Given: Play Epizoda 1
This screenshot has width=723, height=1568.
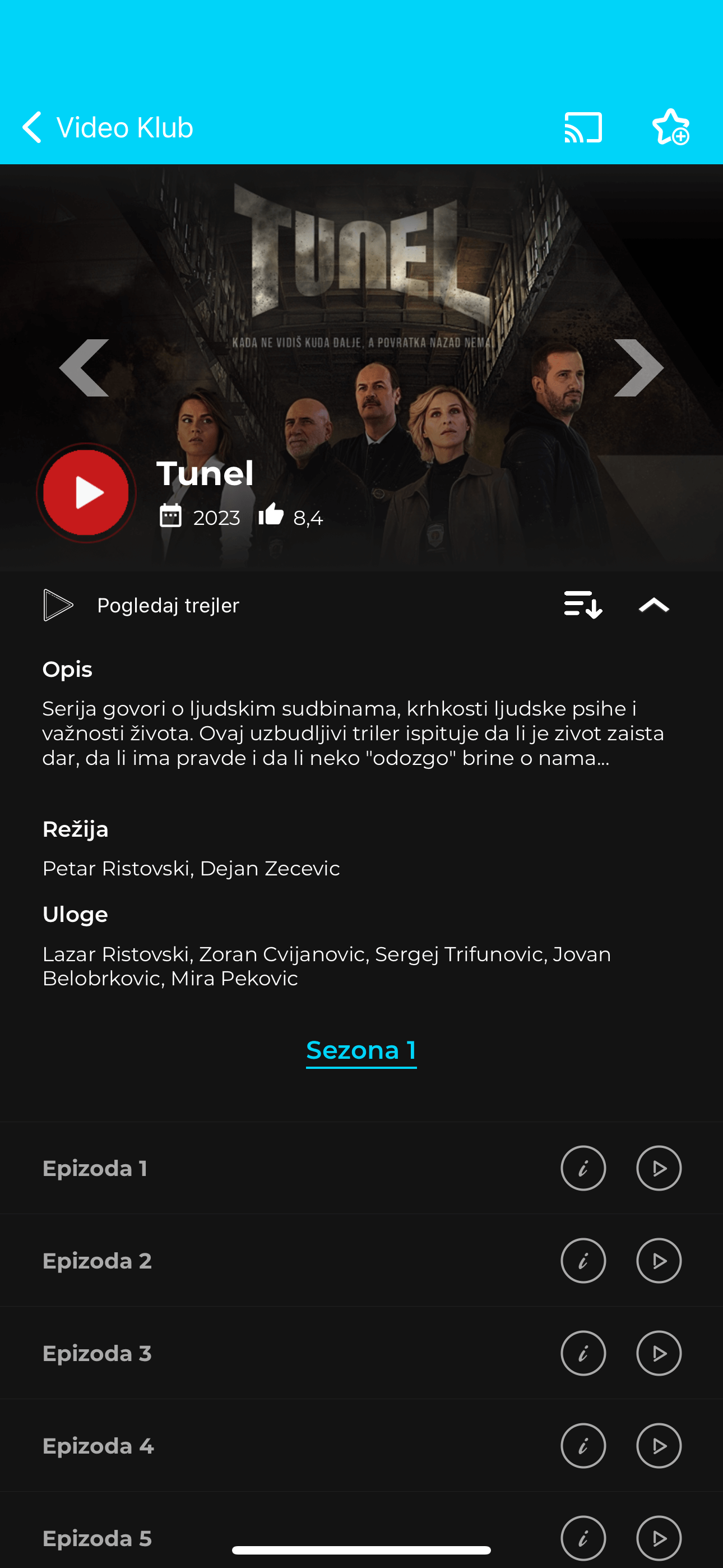Looking at the screenshot, I should 659,1168.
